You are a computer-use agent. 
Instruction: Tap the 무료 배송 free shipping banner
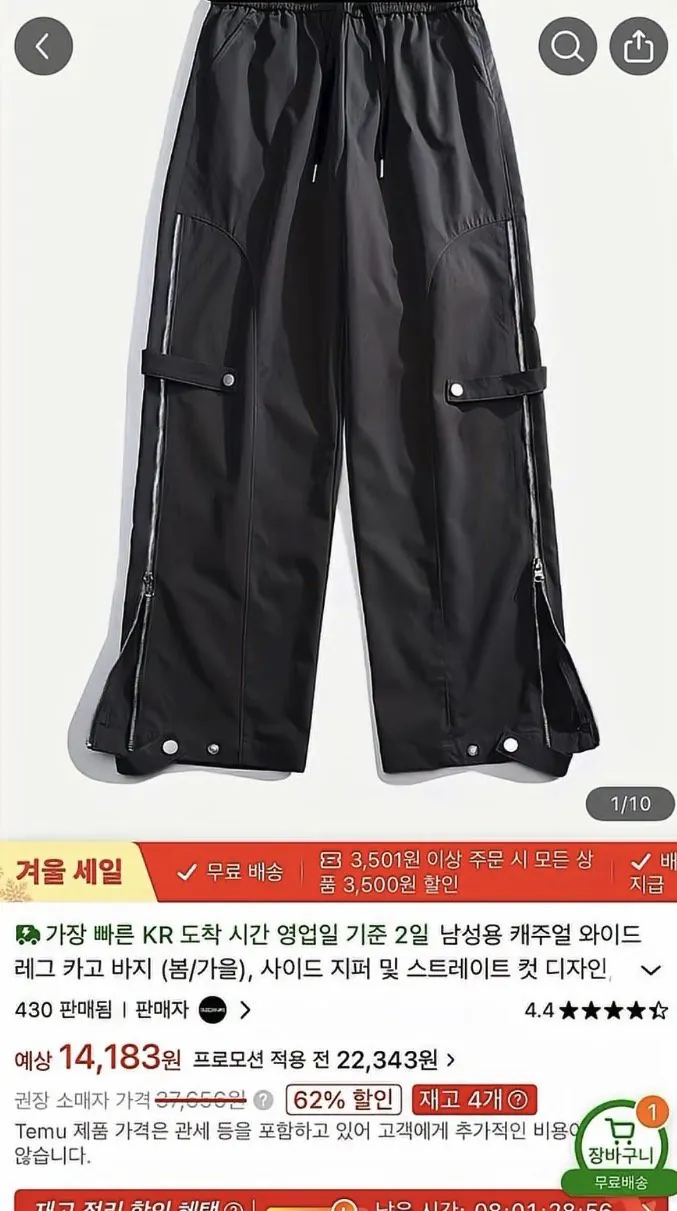(x=232, y=871)
